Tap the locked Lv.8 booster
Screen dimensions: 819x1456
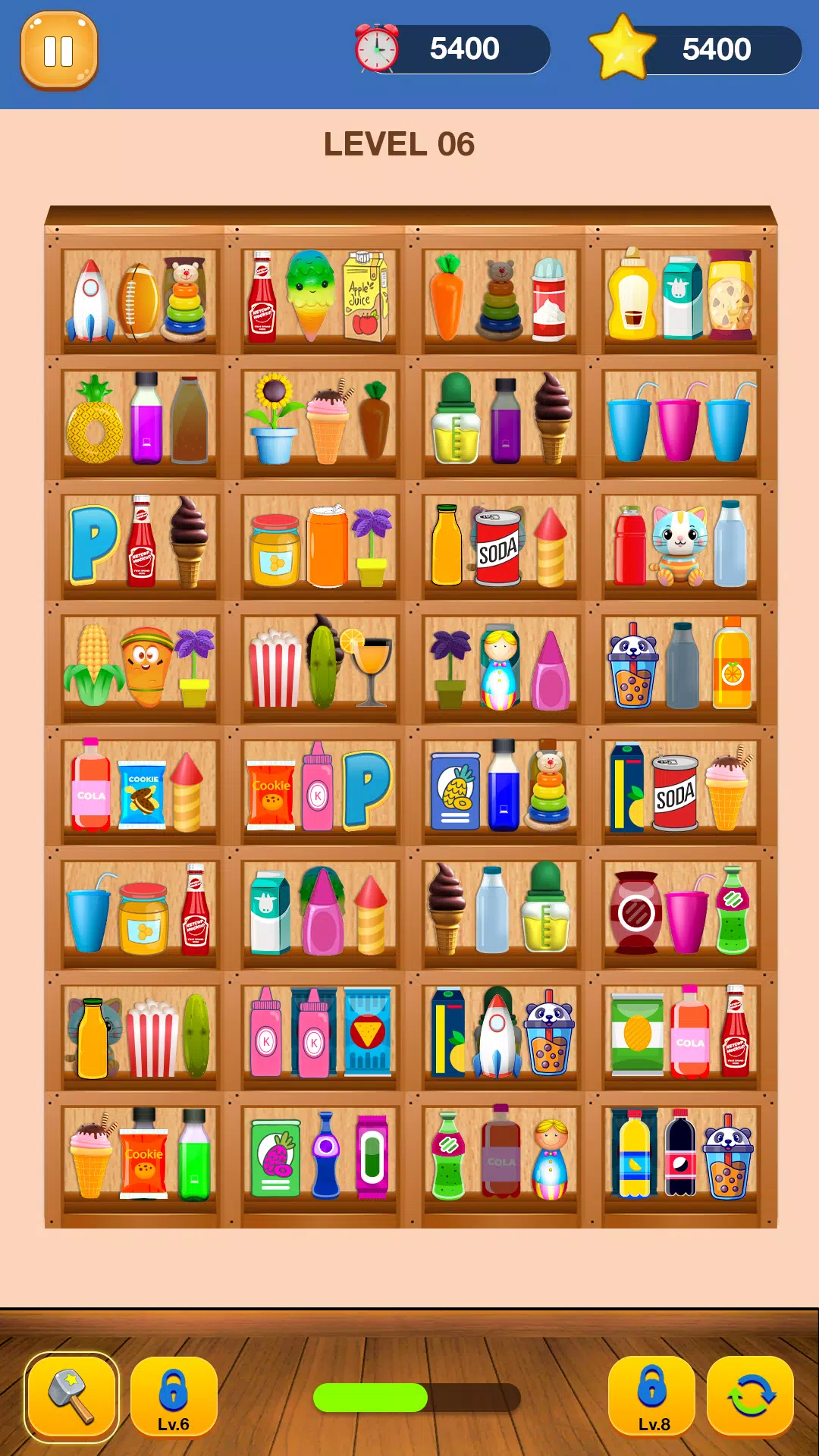click(652, 1397)
